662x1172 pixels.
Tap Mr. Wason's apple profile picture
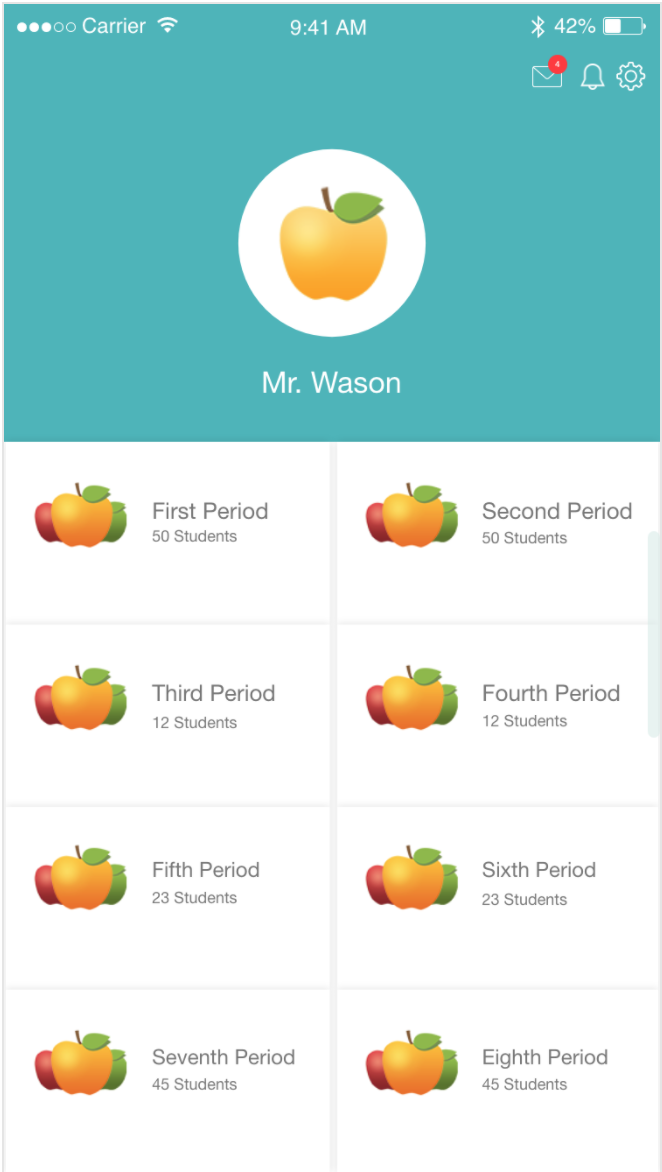(332, 243)
